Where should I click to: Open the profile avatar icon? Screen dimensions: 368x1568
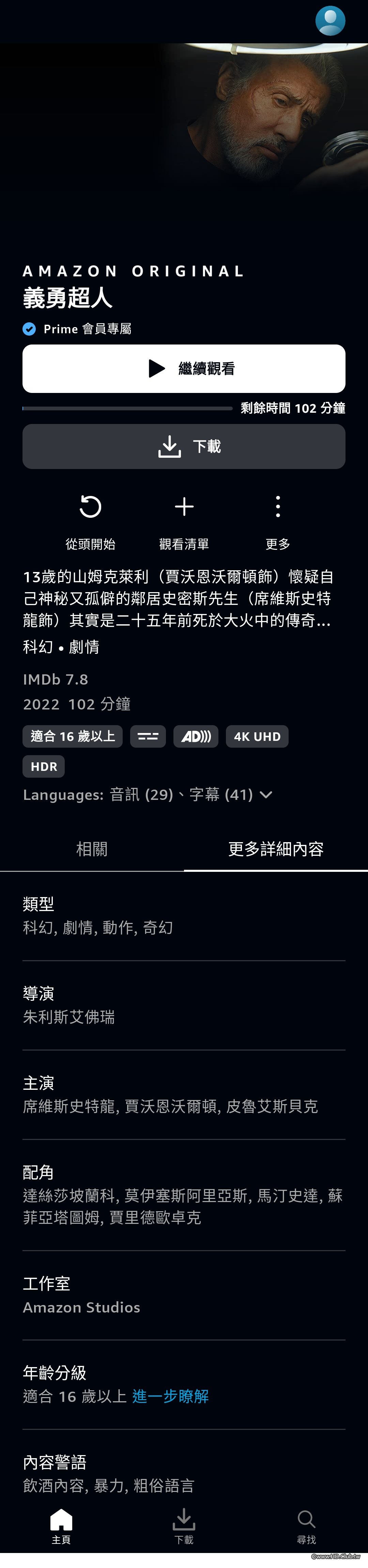330,21
